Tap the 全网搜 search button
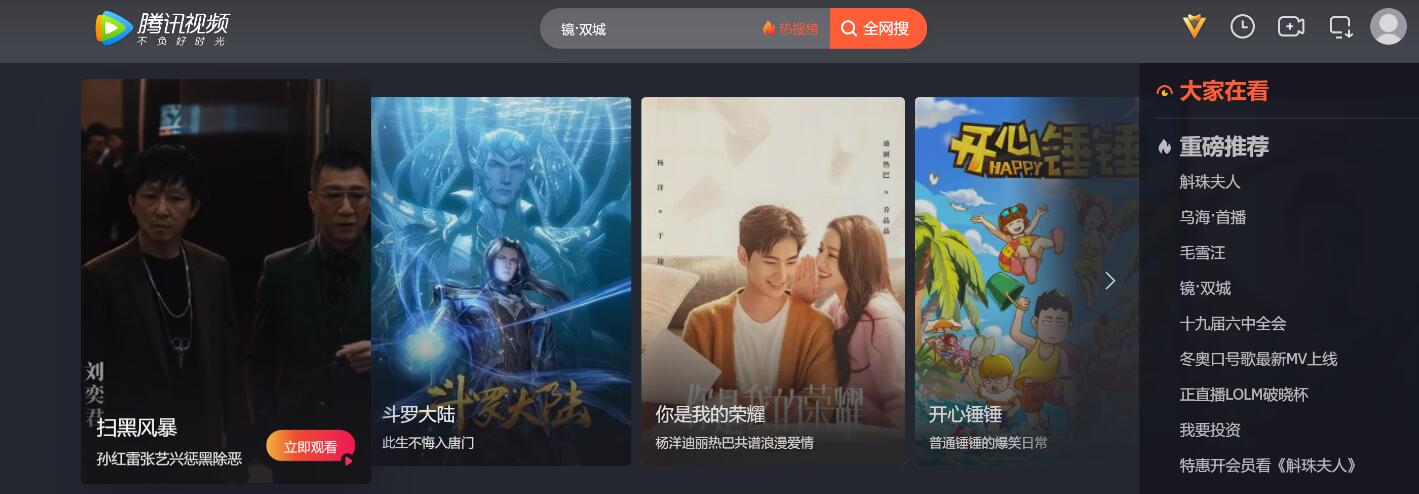 [877, 29]
